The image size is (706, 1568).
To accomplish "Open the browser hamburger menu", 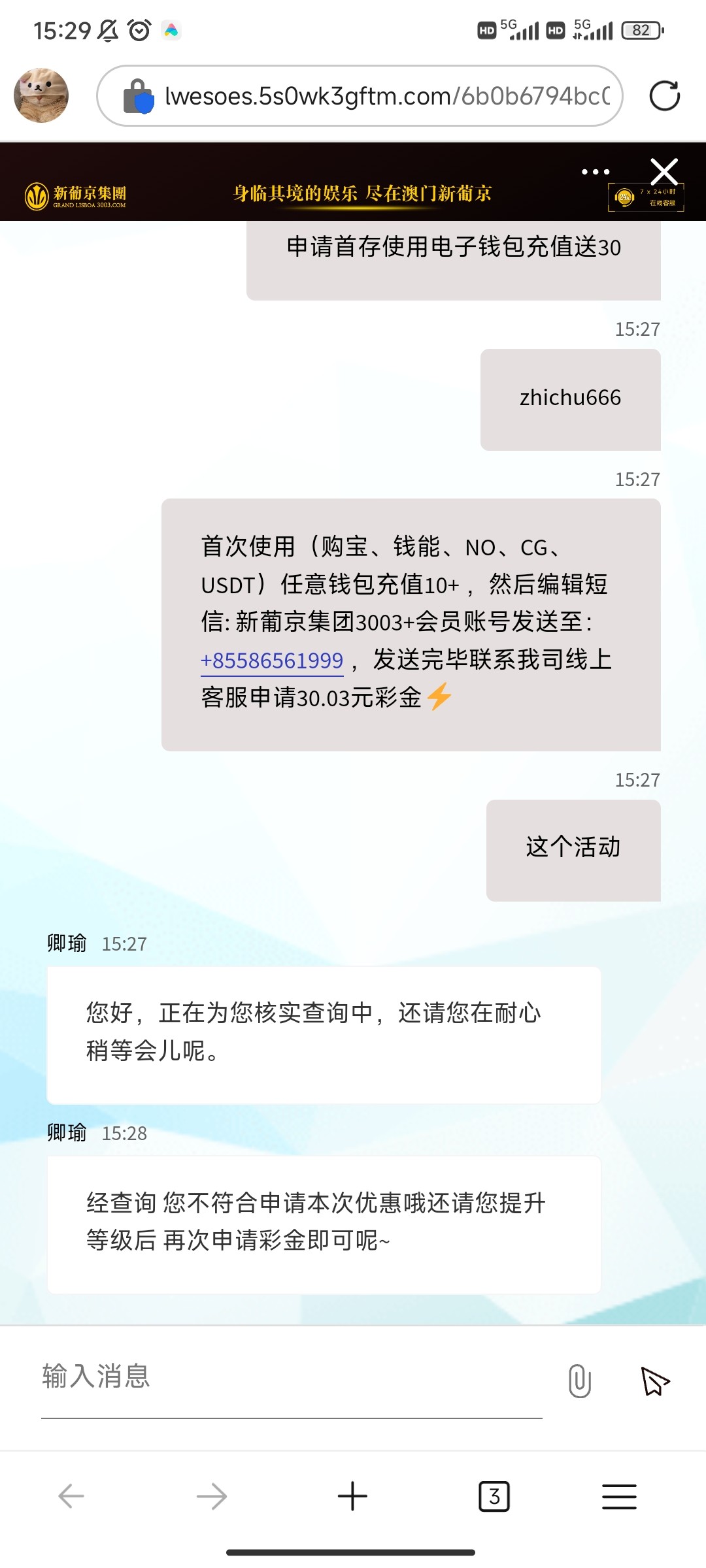I will pyautogui.click(x=618, y=1495).
